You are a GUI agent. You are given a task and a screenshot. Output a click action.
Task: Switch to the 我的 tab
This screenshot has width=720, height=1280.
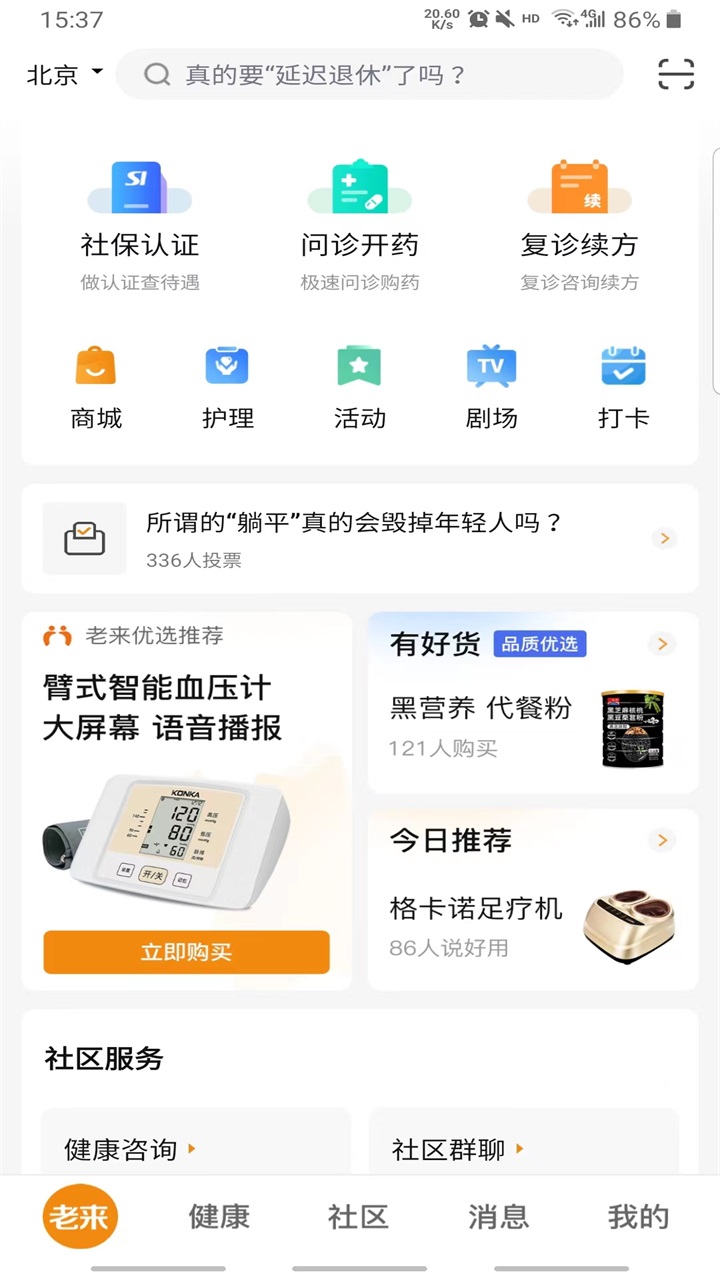click(638, 1217)
